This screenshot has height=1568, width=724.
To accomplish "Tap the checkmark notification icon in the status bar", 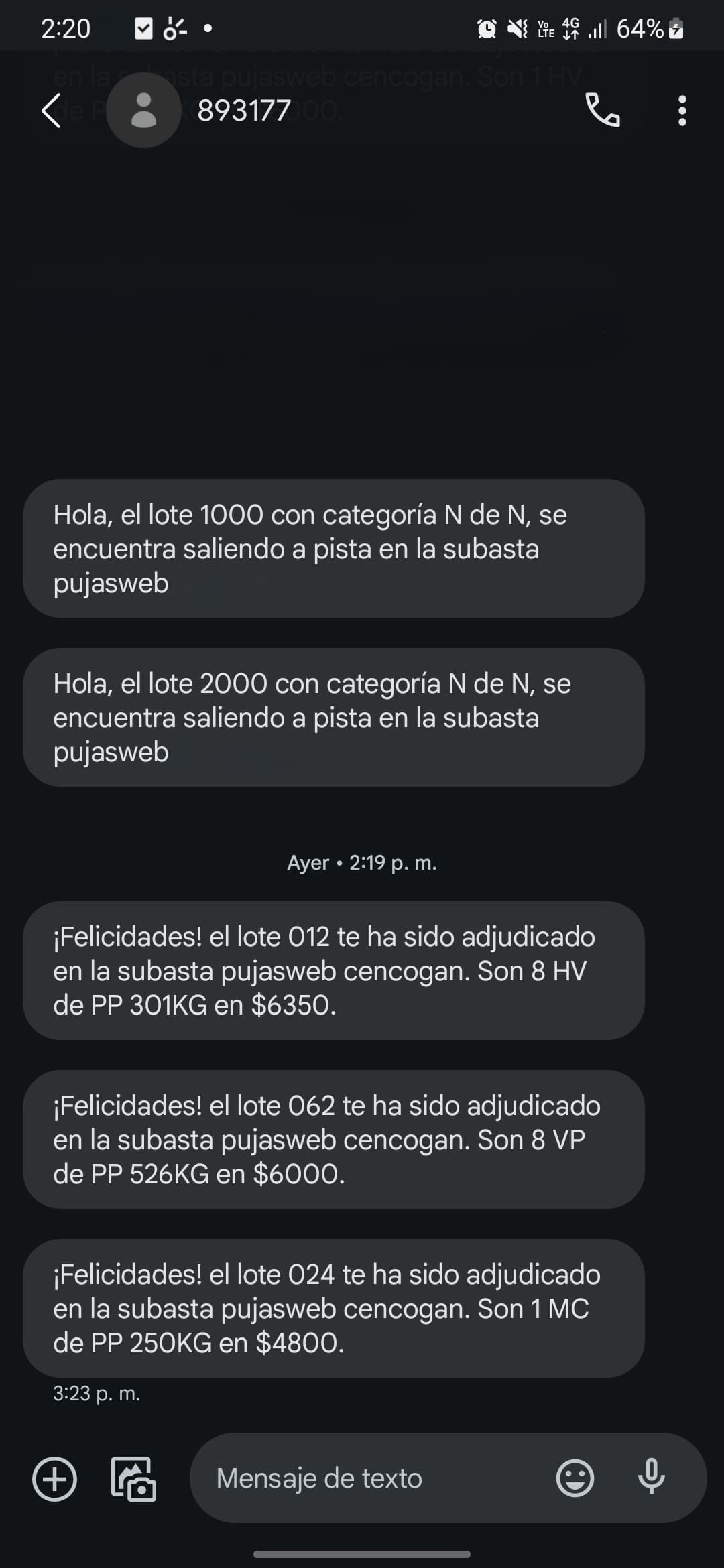I will pyautogui.click(x=143, y=27).
